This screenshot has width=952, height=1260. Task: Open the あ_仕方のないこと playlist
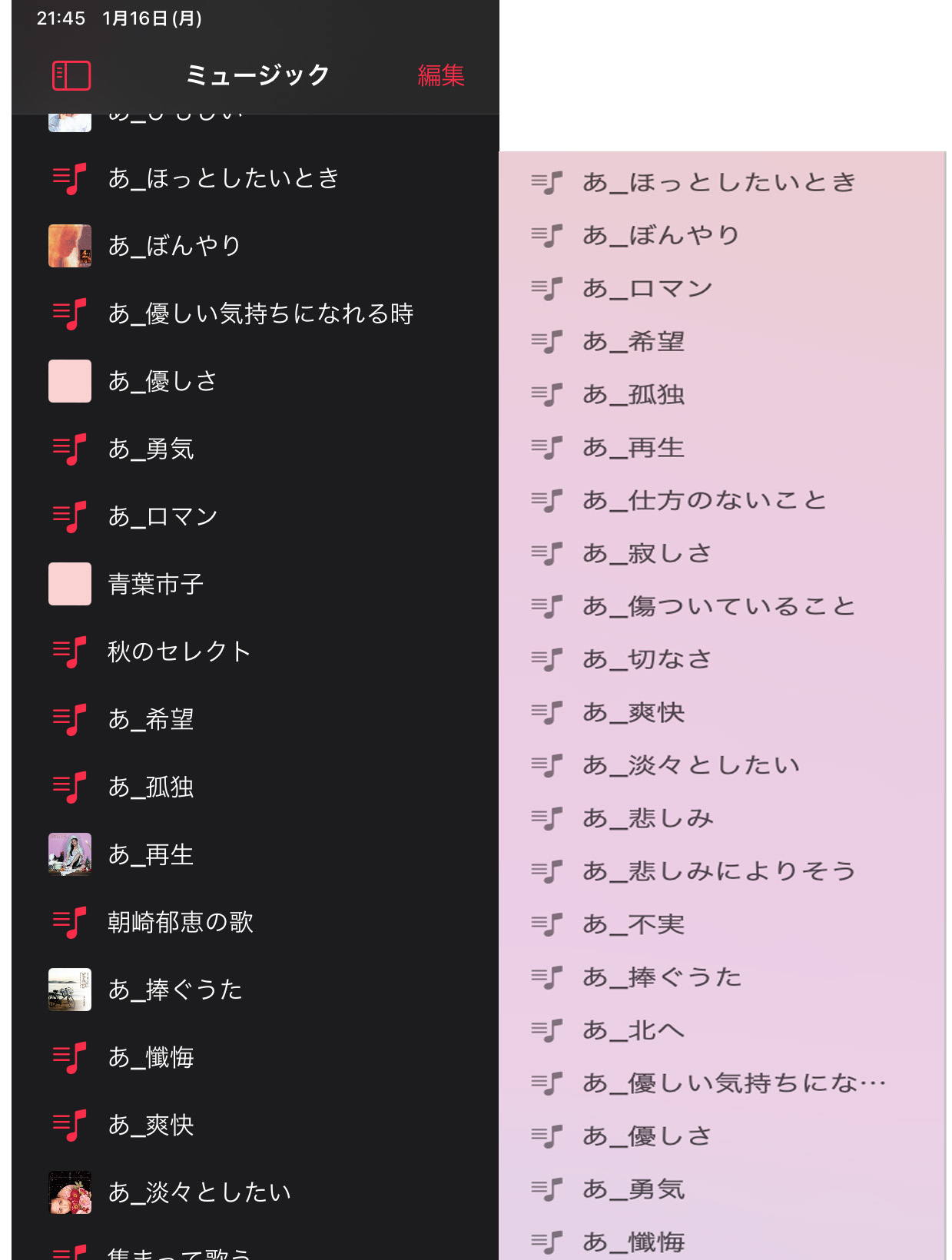tap(703, 501)
